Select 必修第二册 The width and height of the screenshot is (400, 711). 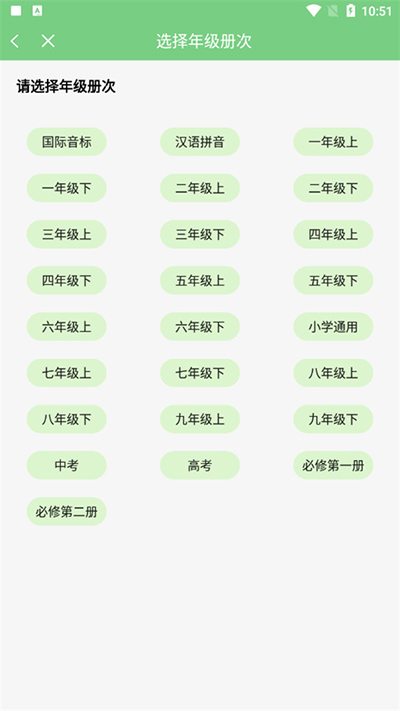pyautogui.click(x=67, y=512)
